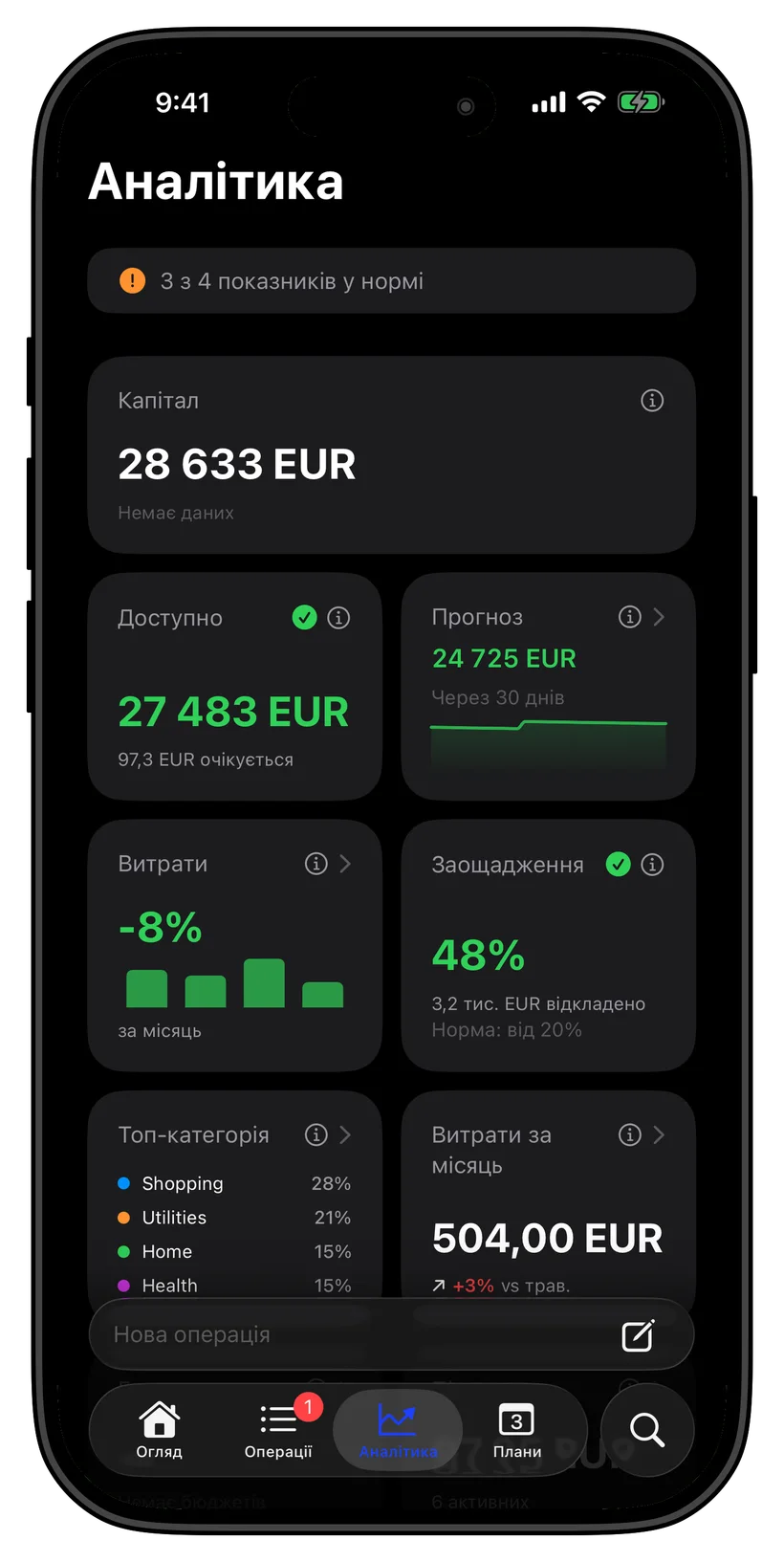Viewport: 784px width, 1562px height.
Task: Show info for the Доступно card
Action: click(338, 618)
